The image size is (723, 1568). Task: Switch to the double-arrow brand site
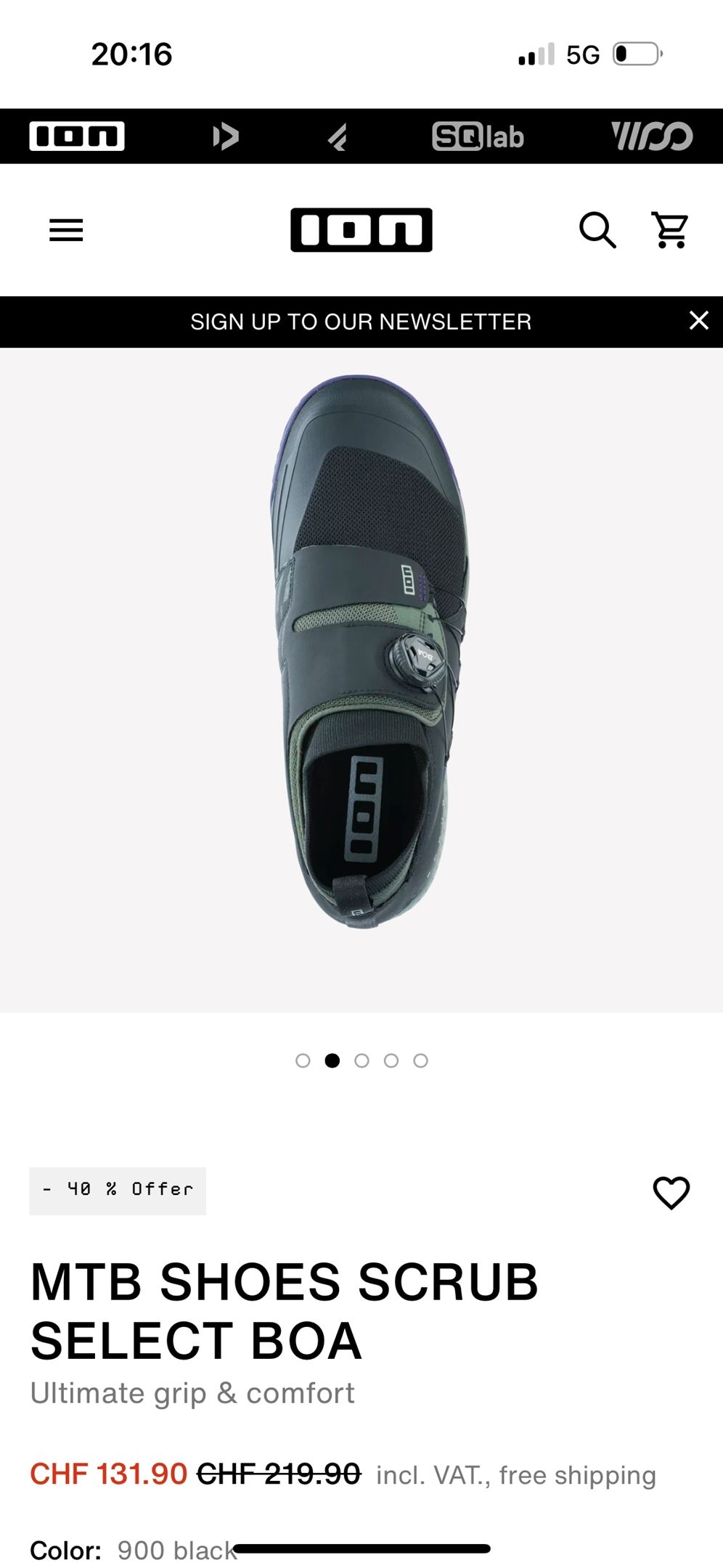coord(226,136)
